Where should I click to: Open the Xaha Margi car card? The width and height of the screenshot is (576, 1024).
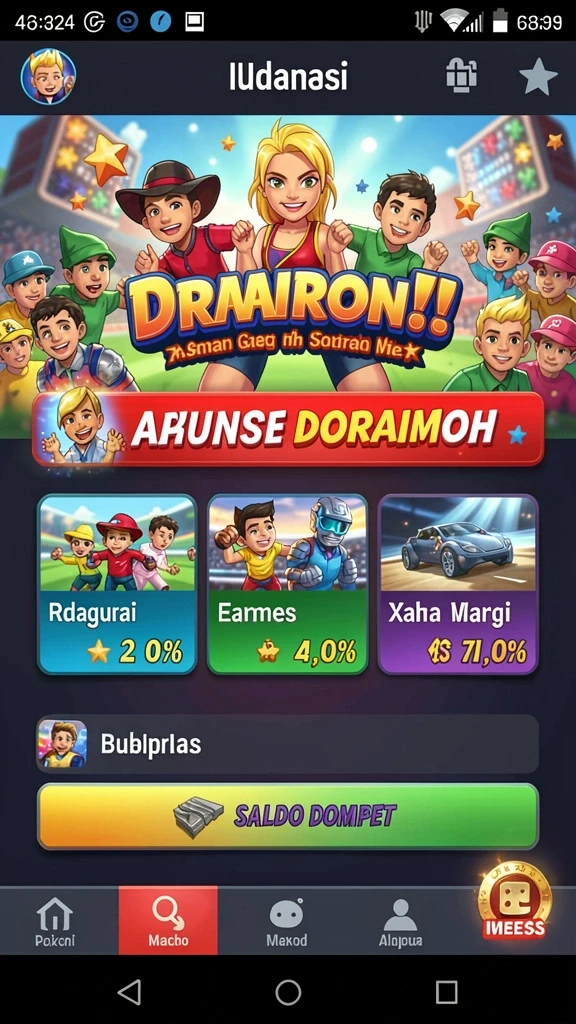(458, 584)
